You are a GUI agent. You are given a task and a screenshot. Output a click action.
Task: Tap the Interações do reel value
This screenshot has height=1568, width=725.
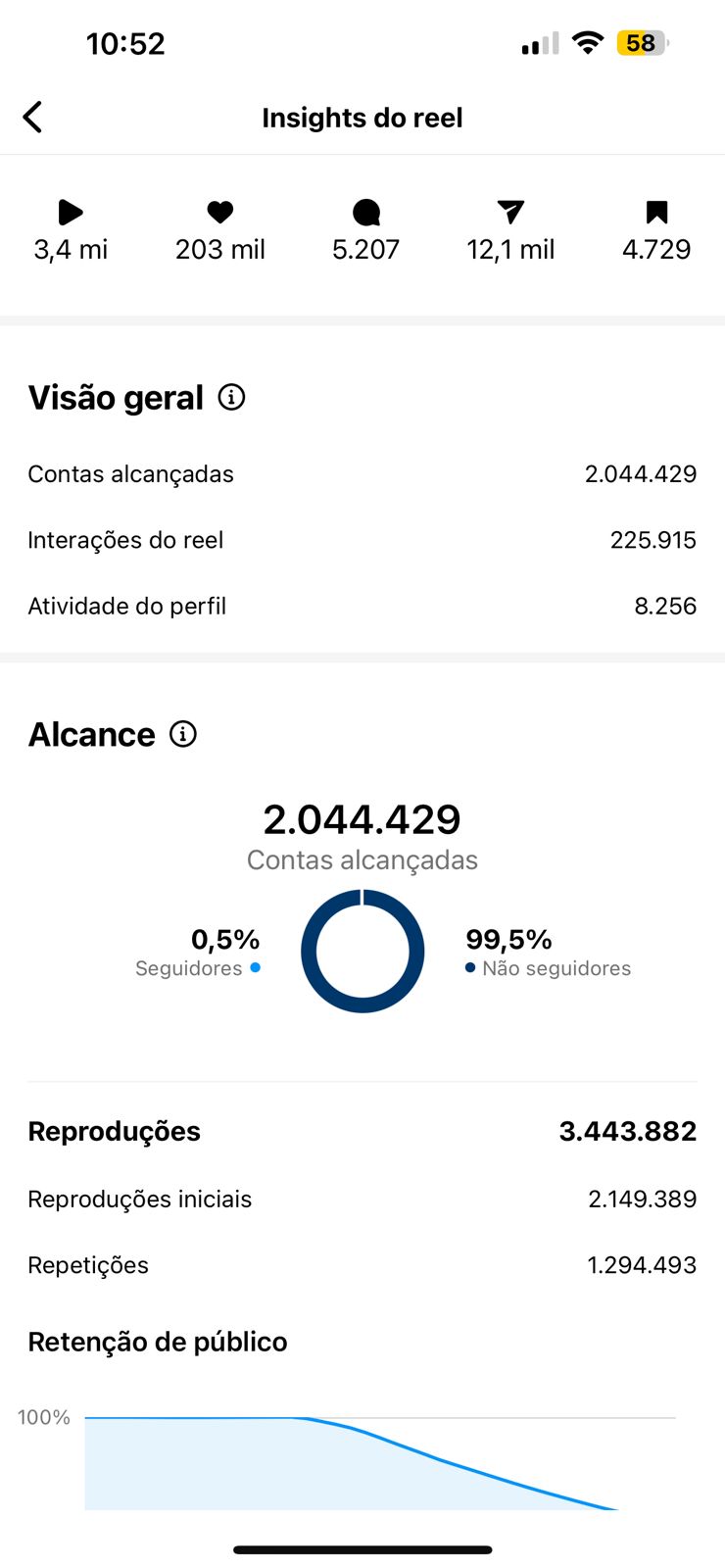pyautogui.click(x=652, y=539)
